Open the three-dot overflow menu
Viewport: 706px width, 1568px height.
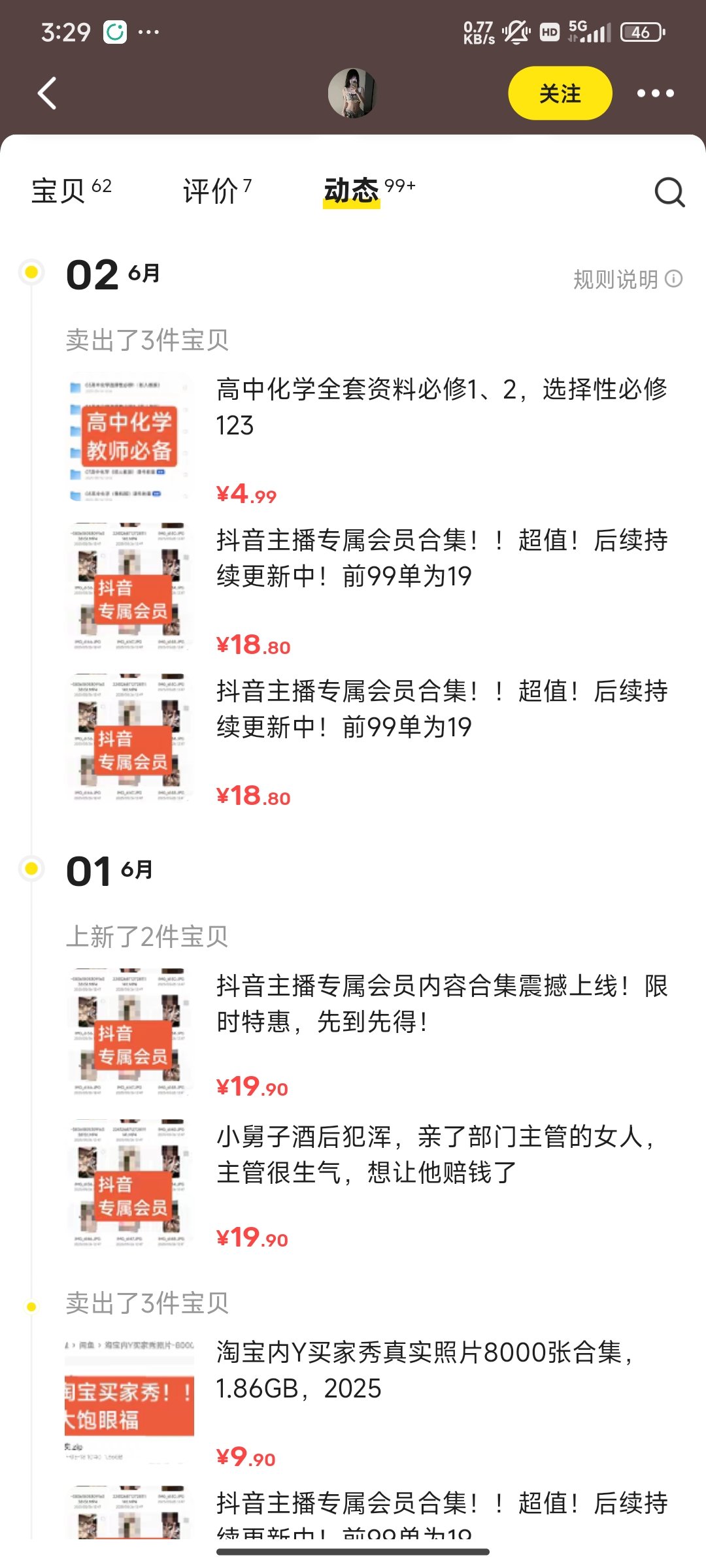tap(655, 93)
